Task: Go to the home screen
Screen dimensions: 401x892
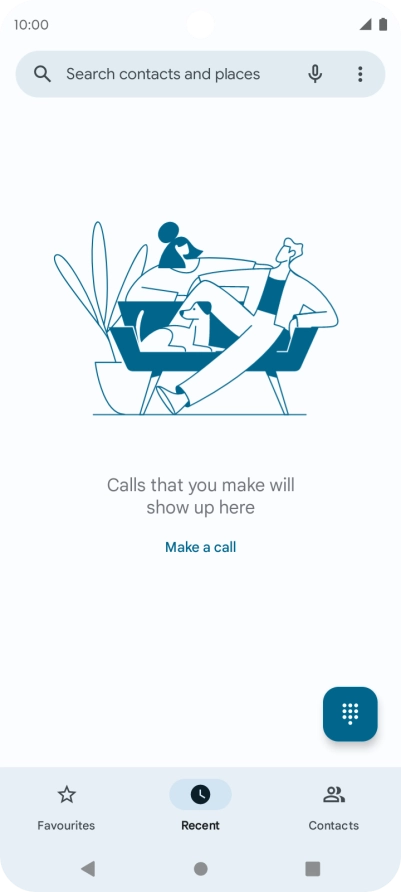Action: tap(200, 869)
